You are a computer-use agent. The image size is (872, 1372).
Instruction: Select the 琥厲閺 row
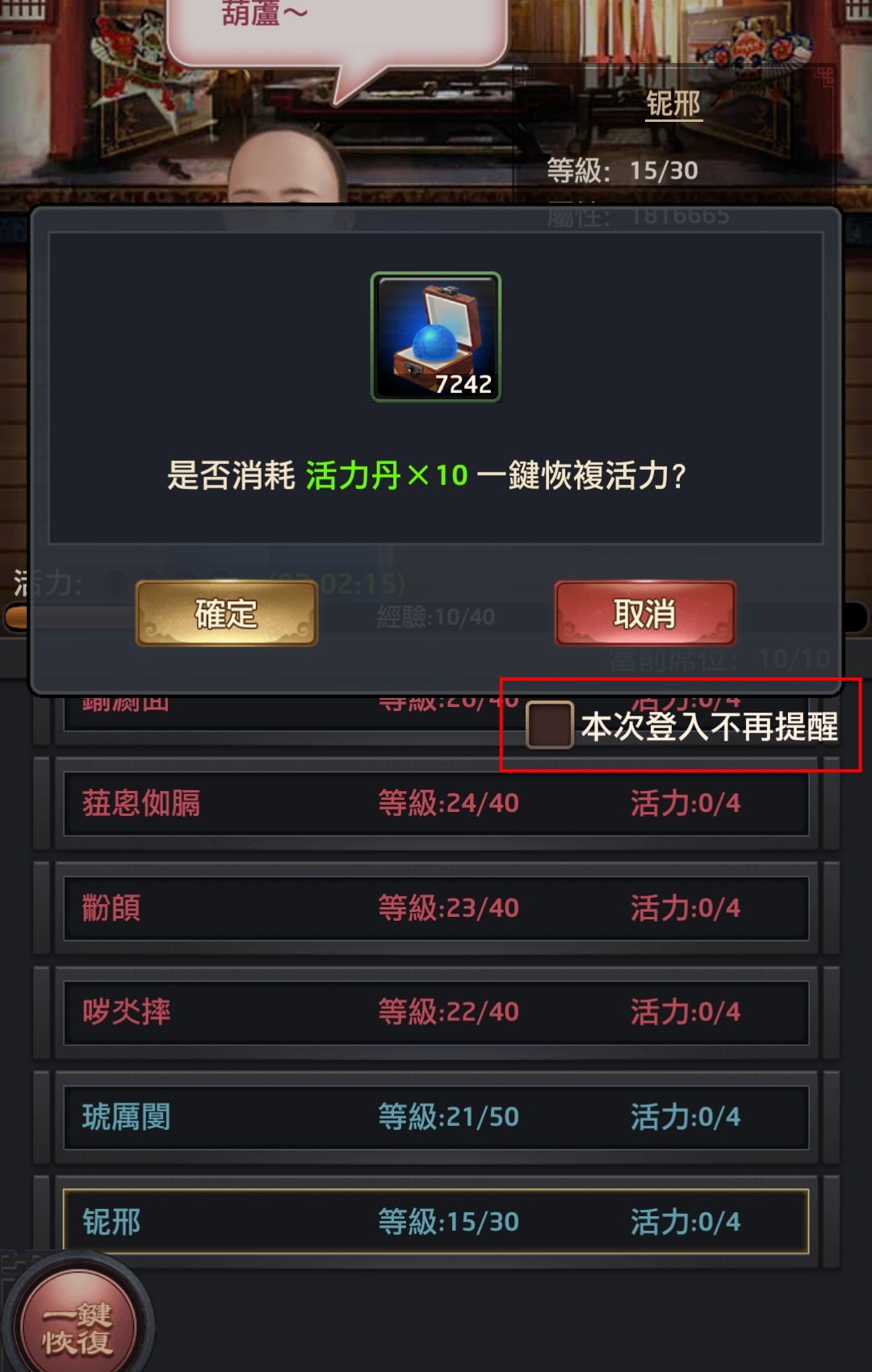(x=436, y=1117)
